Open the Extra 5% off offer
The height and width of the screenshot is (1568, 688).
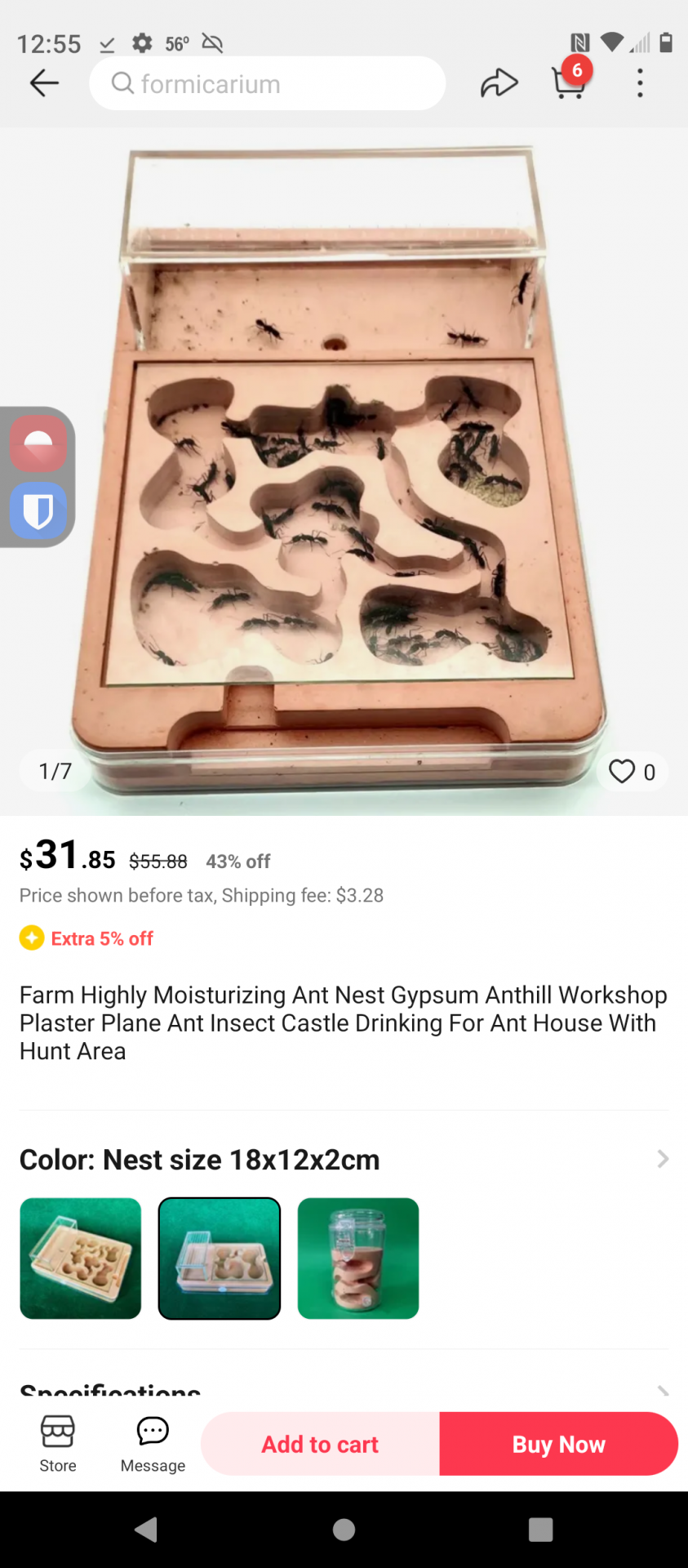coord(87,938)
